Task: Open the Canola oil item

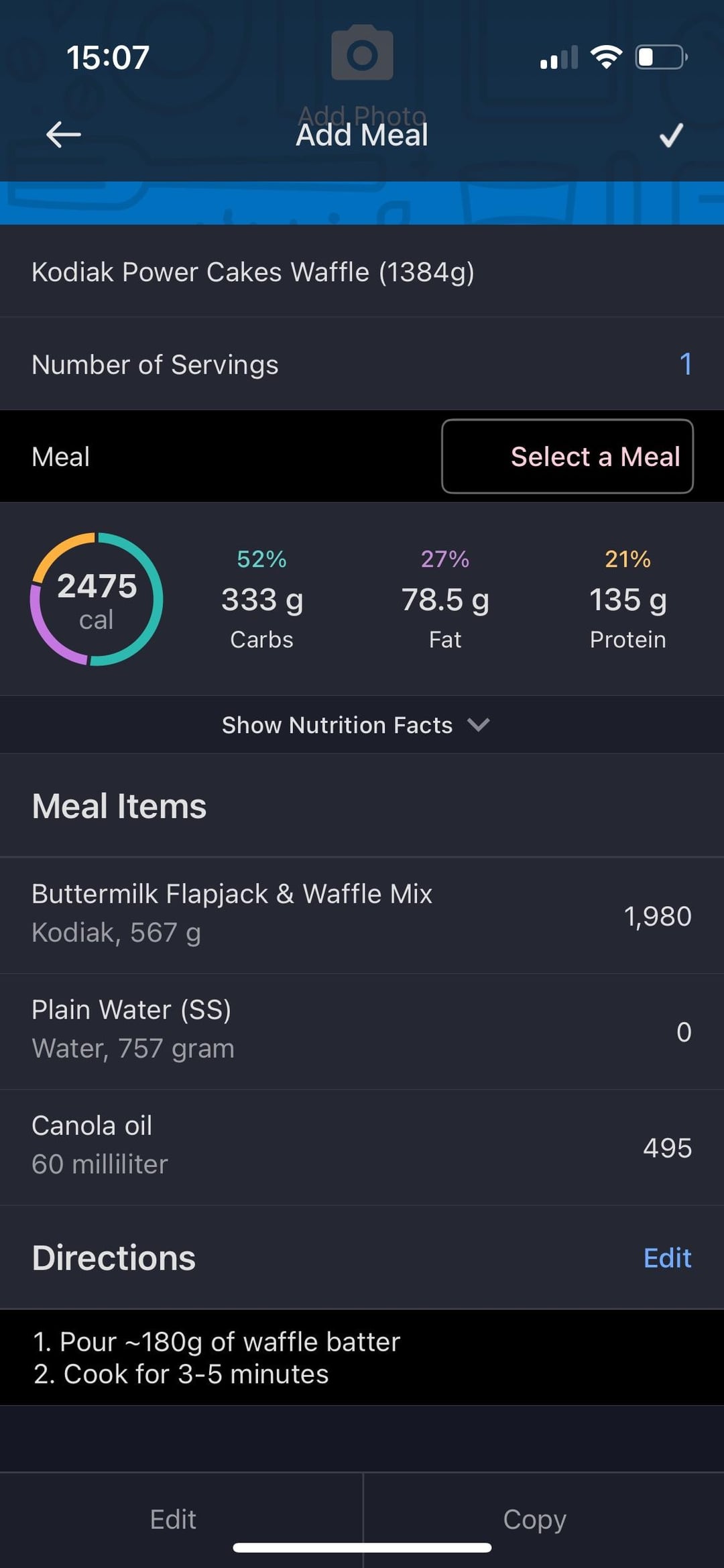Action: [362, 1147]
